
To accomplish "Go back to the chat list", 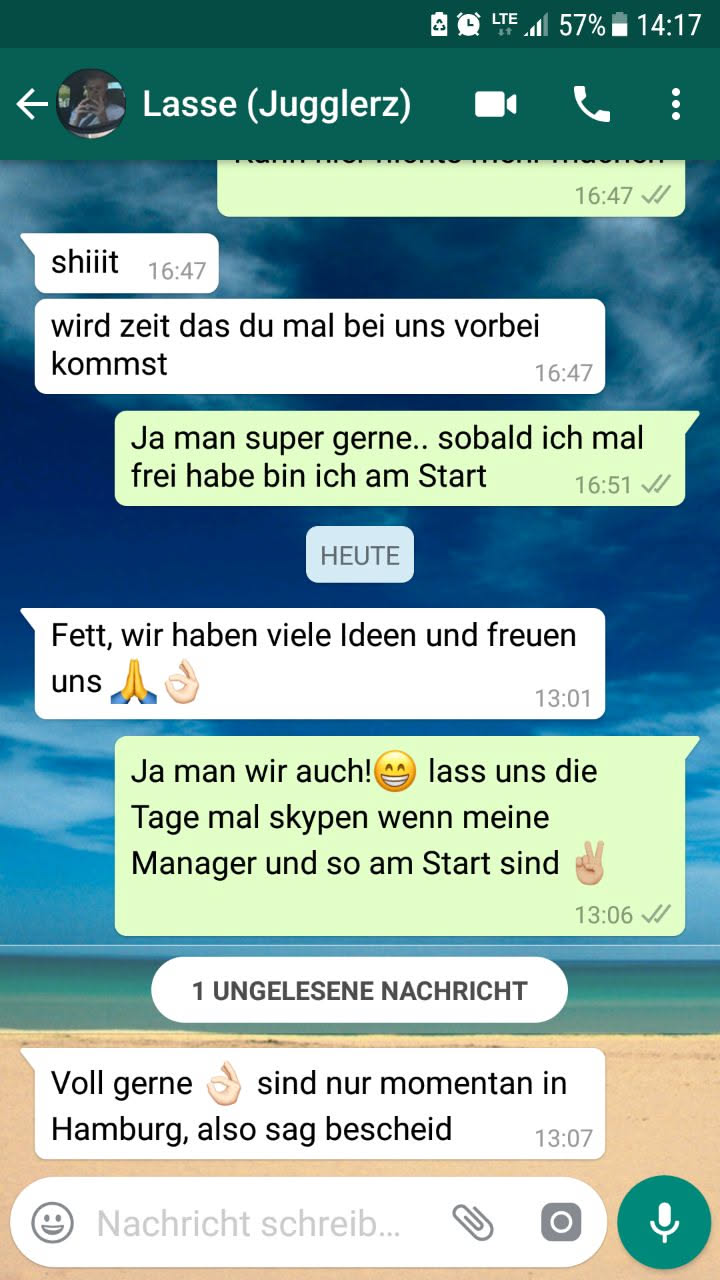I will coord(32,104).
